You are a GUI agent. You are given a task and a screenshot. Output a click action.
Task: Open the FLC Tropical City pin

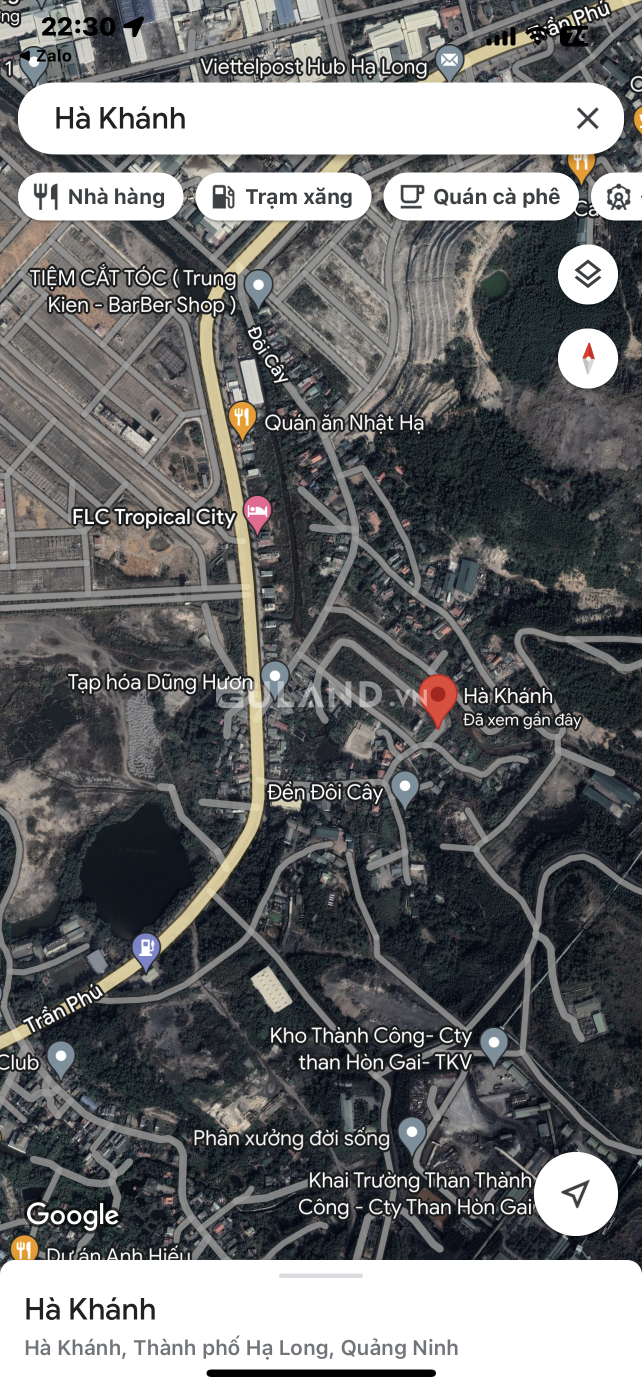pyautogui.click(x=258, y=514)
